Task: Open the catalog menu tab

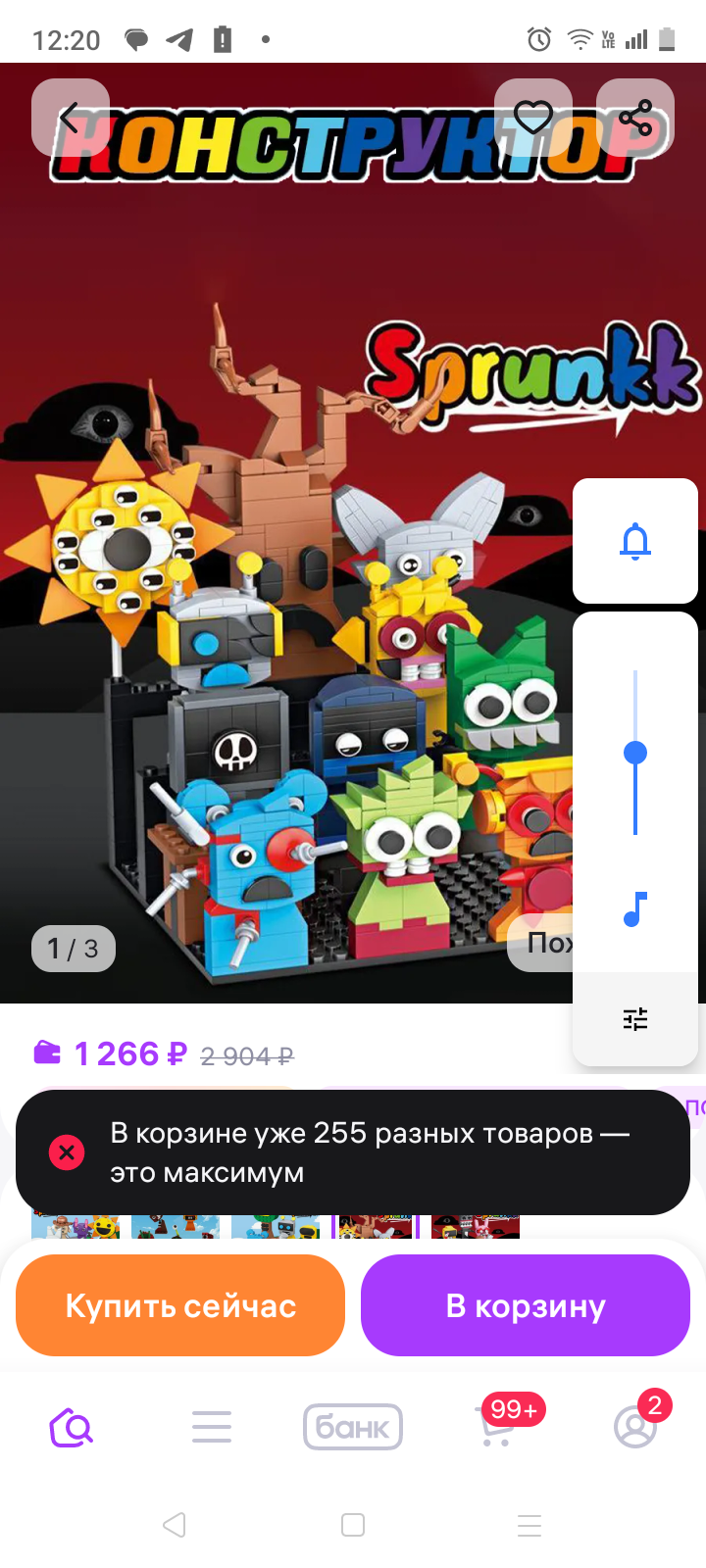Action: [x=212, y=1427]
